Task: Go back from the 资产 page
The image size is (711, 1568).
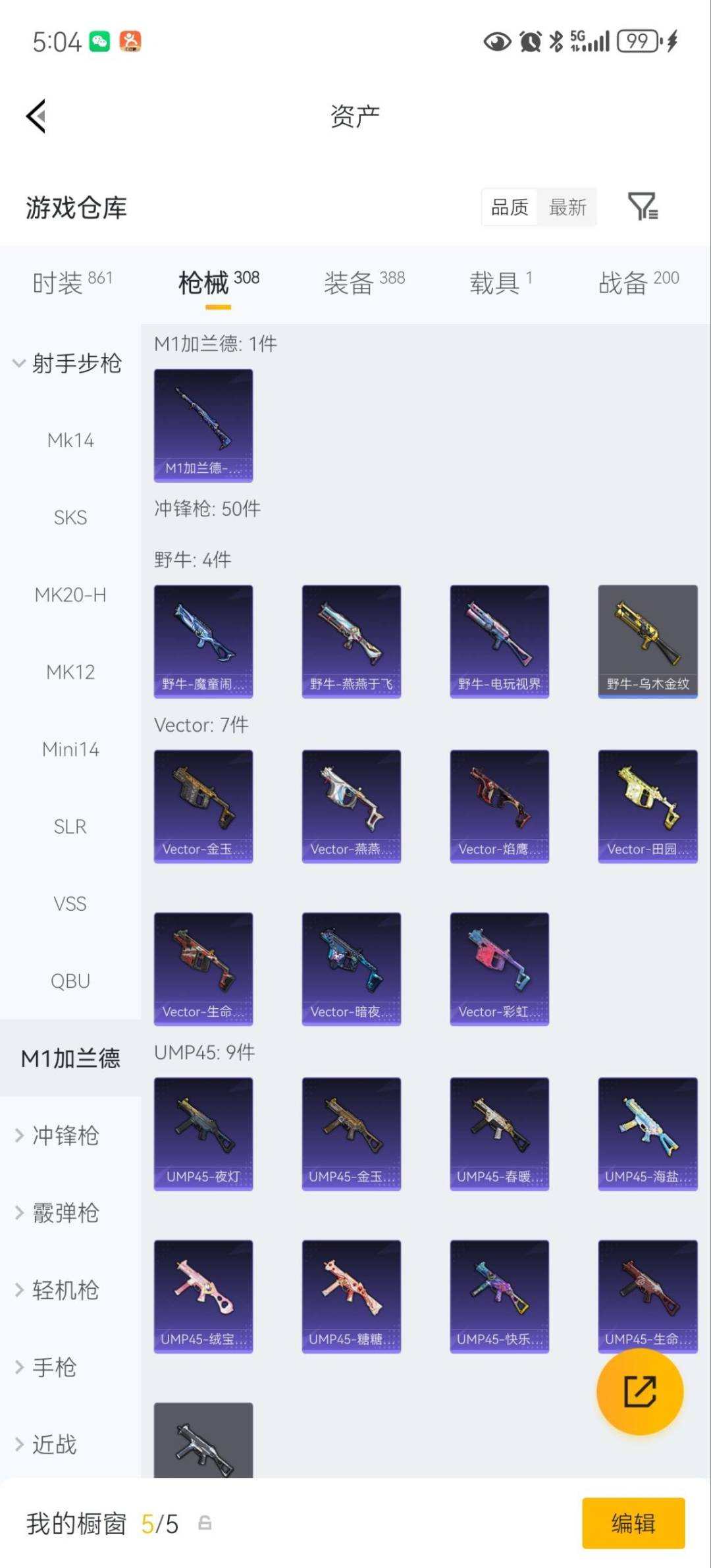Action: click(37, 117)
